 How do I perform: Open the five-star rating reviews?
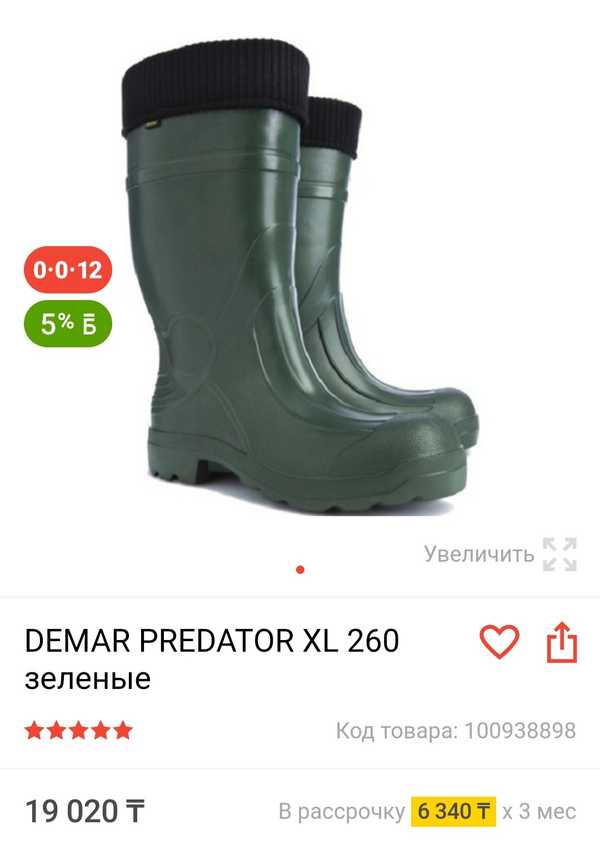pyautogui.click(x=78, y=730)
